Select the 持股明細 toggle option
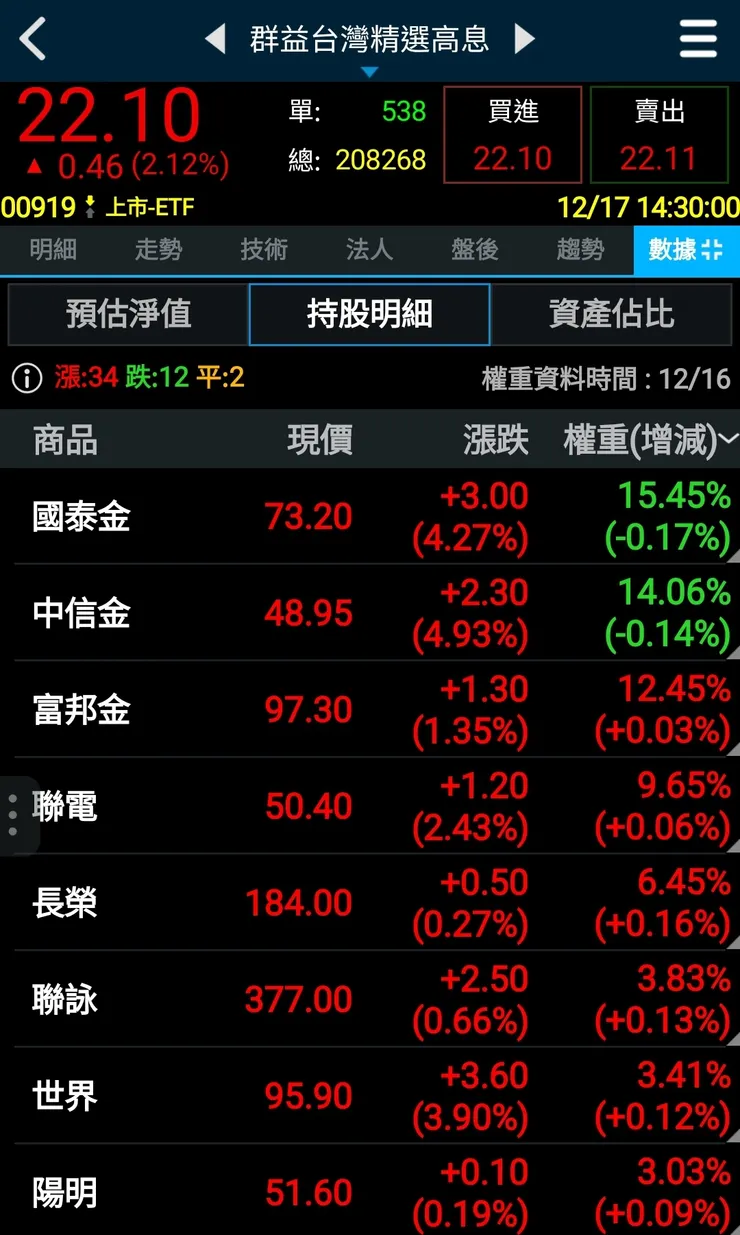The height and width of the screenshot is (1235, 740). tap(368, 313)
